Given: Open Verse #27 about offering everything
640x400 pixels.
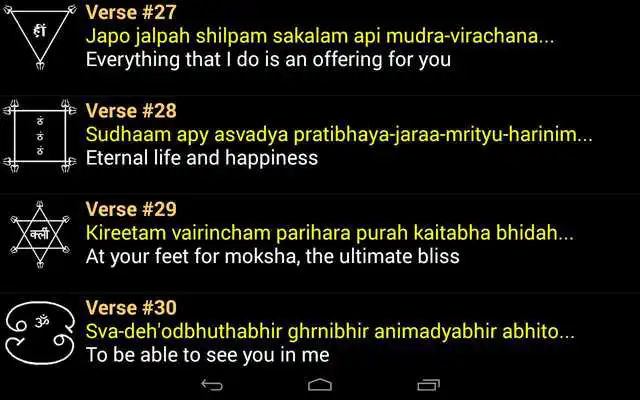Looking at the screenshot, I should [x=320, y=37].
